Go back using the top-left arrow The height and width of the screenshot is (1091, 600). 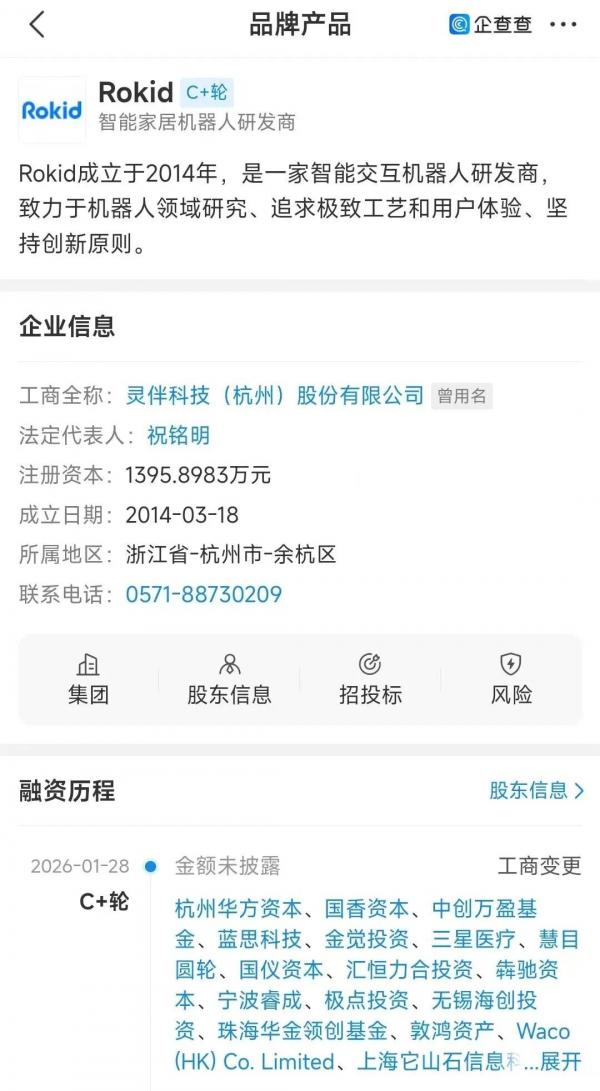tap(37, 25)
